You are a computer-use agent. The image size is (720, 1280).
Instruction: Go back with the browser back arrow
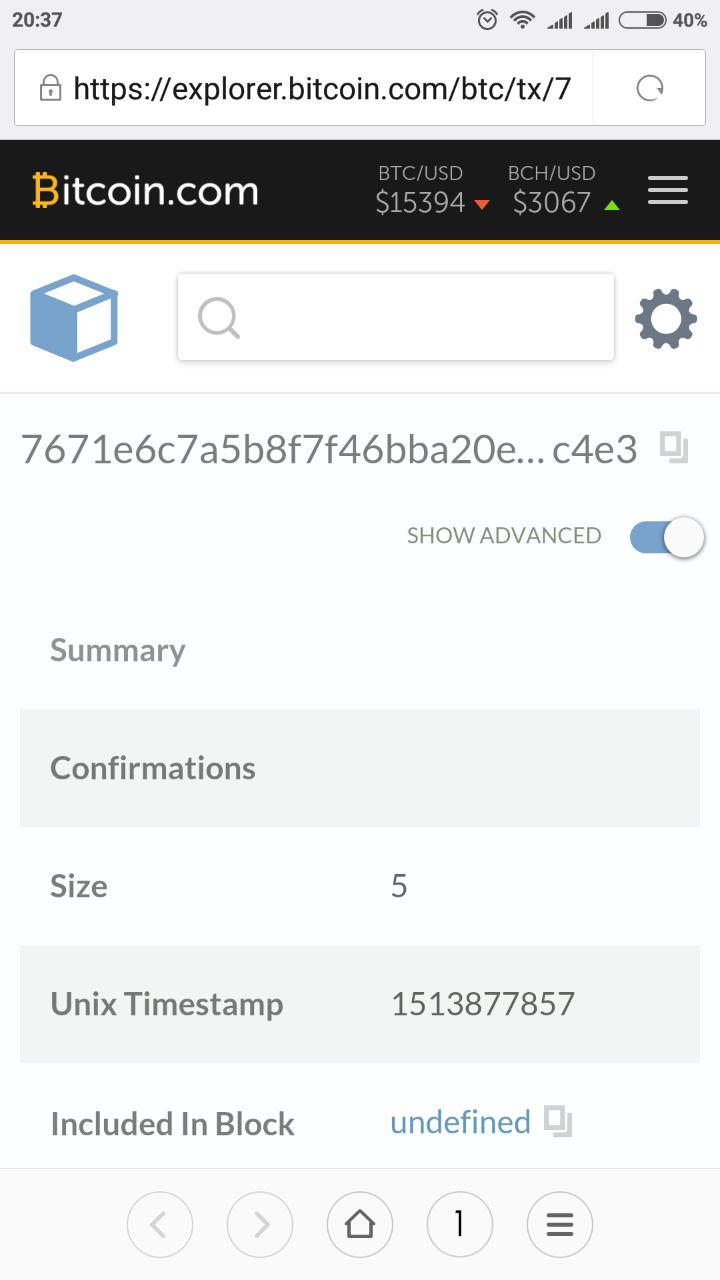click(x=160, y=1224)
